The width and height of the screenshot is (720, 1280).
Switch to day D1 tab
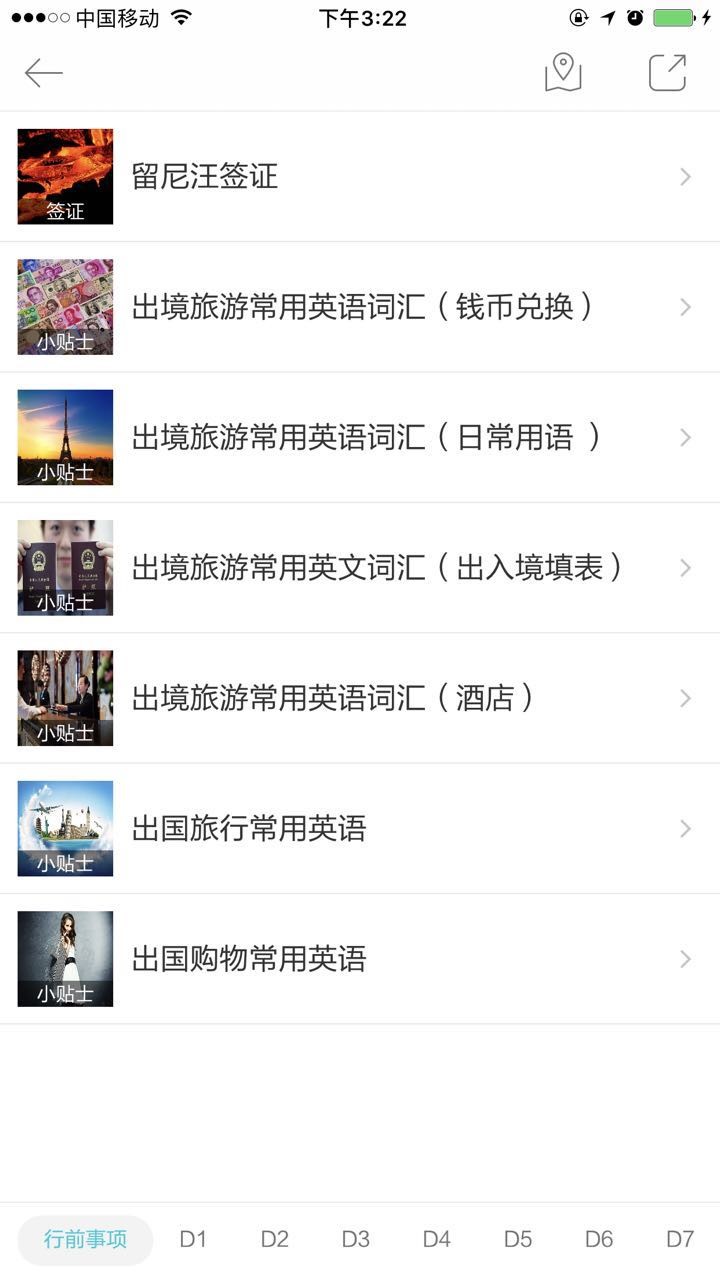click(193, 1240)
